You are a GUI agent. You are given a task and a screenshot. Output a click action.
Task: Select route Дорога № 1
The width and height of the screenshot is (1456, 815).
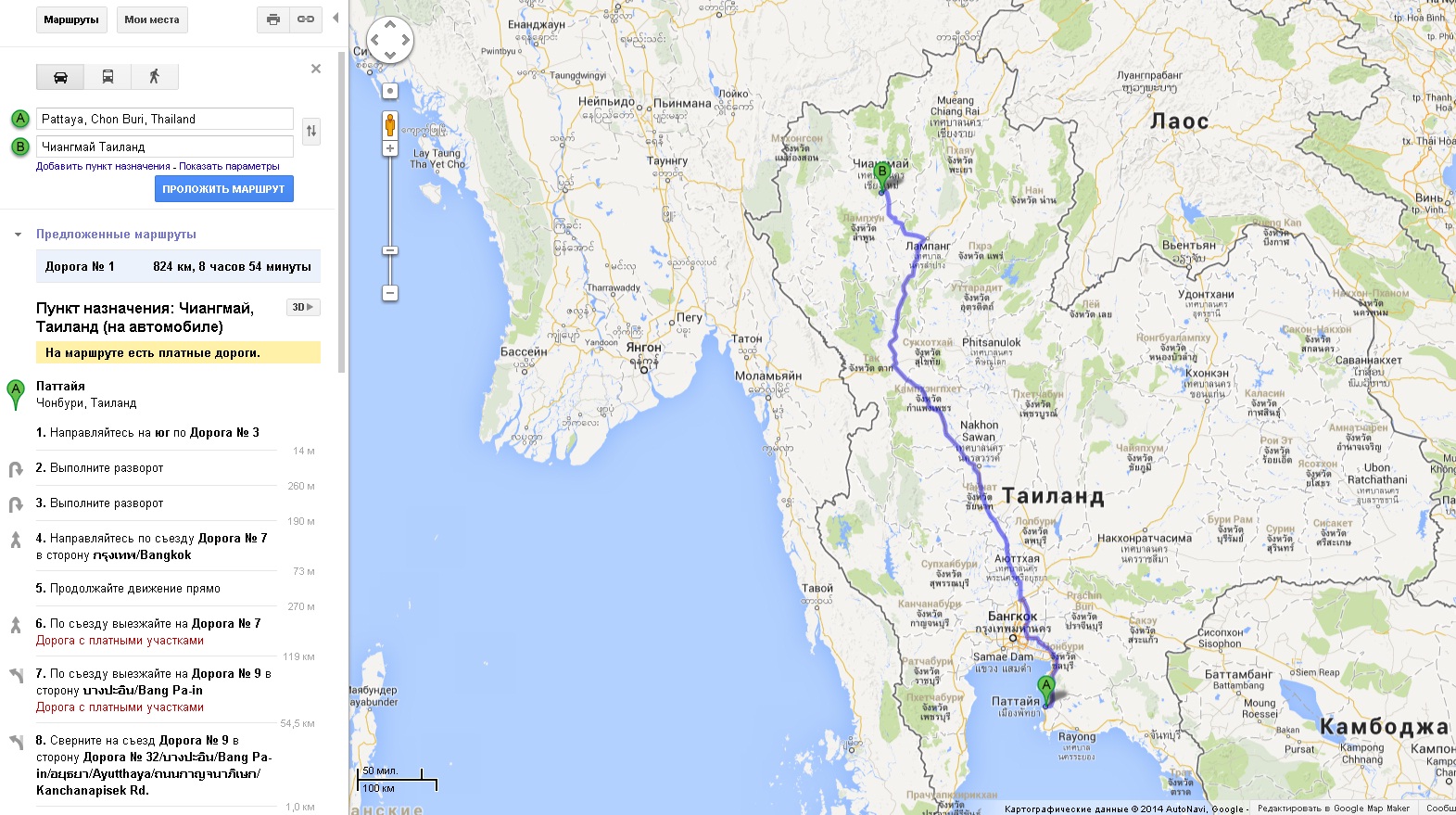coord(178,266)
